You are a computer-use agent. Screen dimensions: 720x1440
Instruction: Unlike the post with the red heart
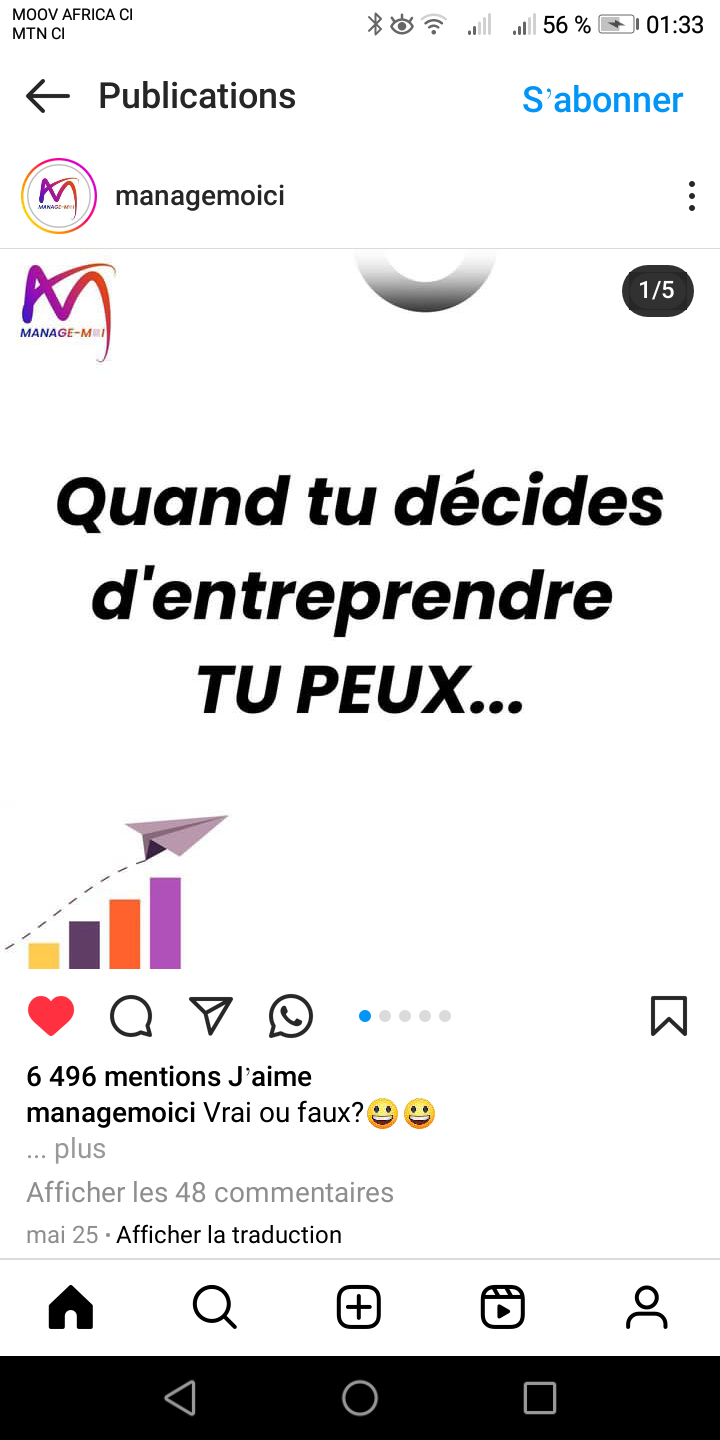pos(51,1016)
